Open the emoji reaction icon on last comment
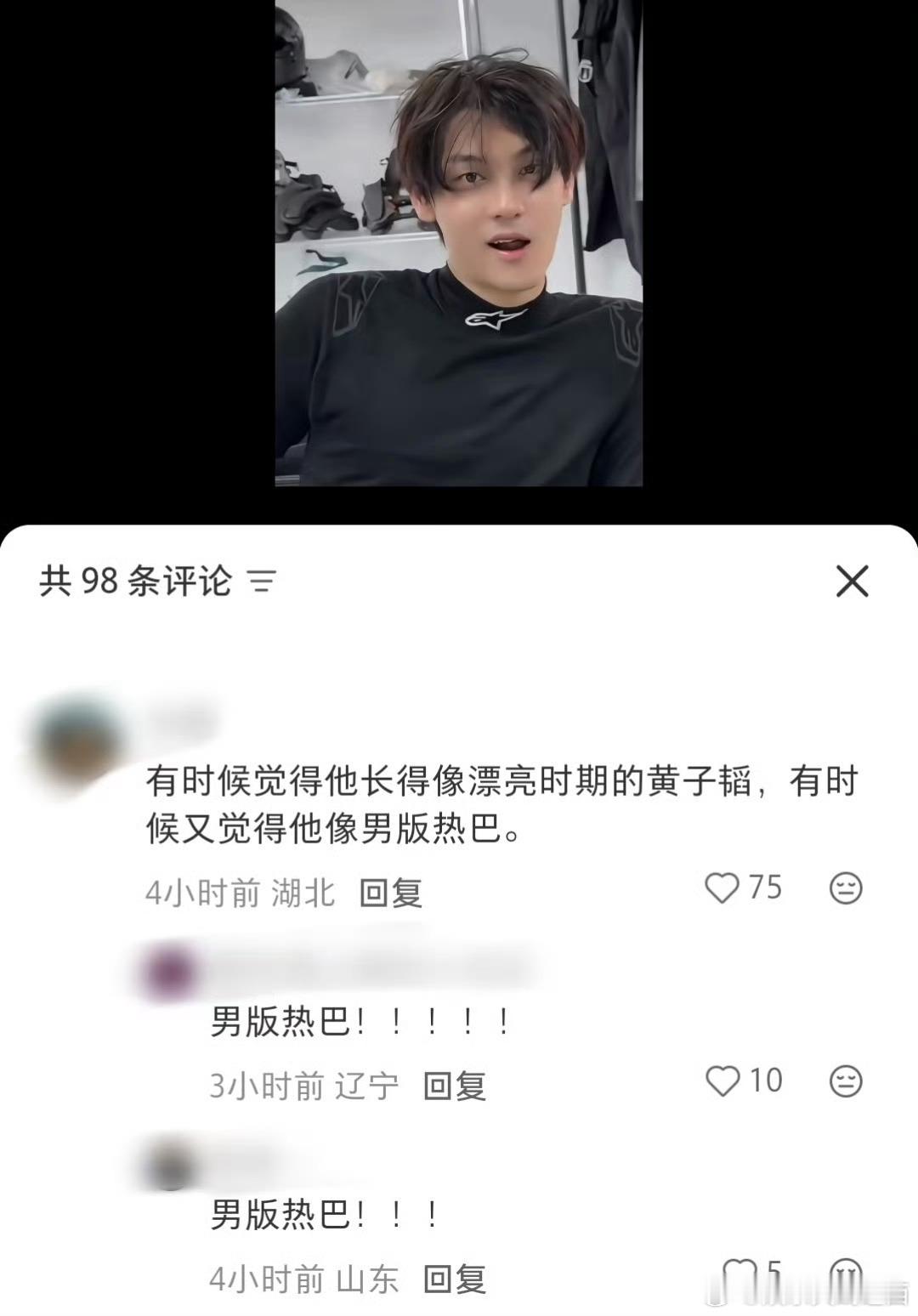Screen dimensions: 918x1316 pyautogui.click(x=843, y=1277)
